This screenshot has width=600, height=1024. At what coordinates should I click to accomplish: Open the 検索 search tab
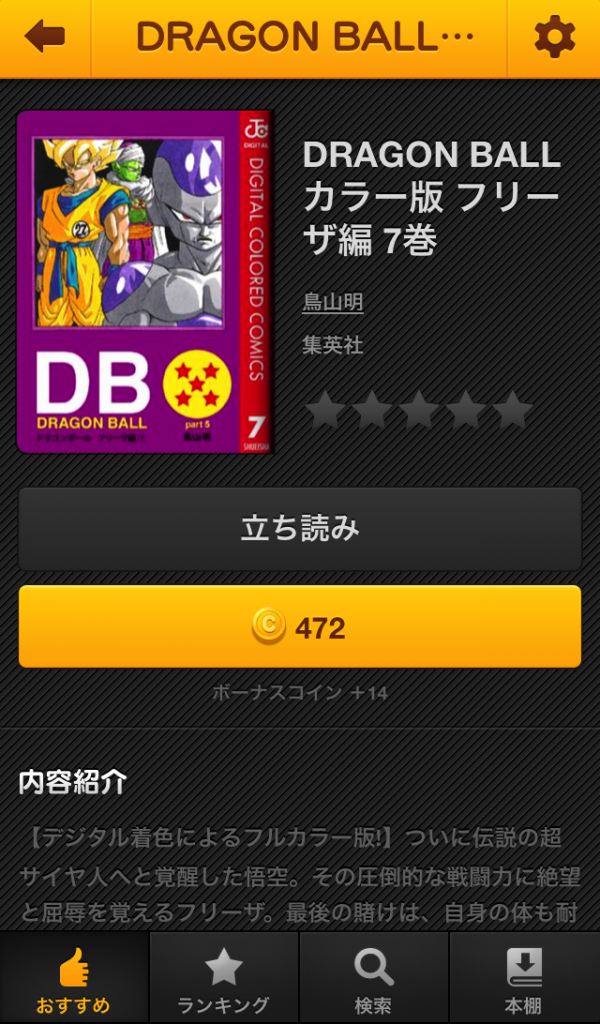click(374, 978)
